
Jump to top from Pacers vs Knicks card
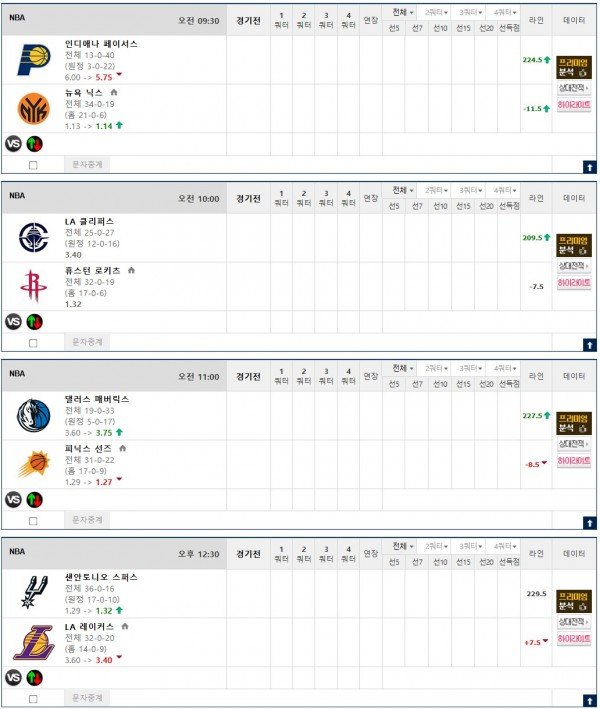pos(589,166)
